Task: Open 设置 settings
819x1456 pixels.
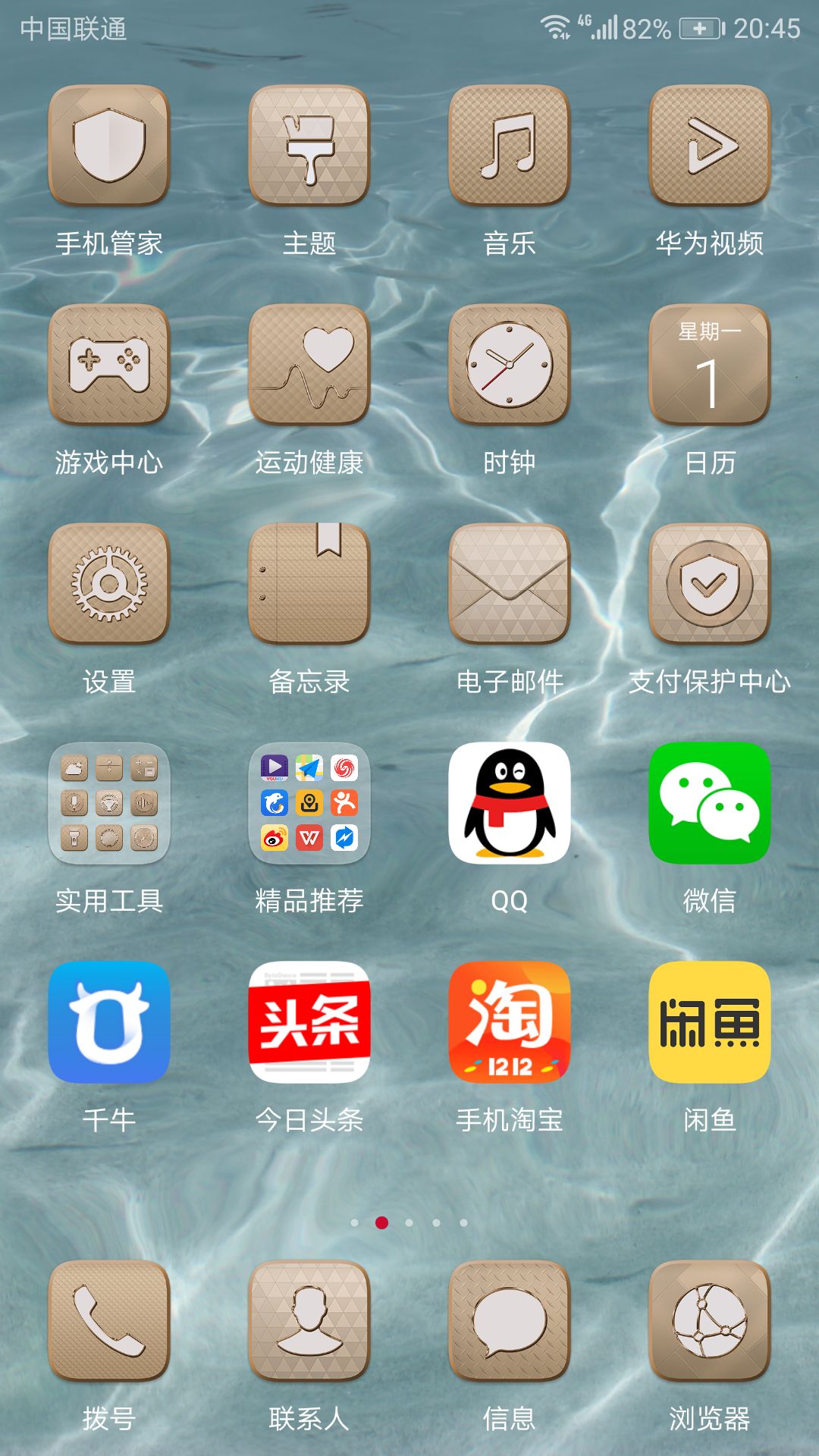Action: coord(108,583)
